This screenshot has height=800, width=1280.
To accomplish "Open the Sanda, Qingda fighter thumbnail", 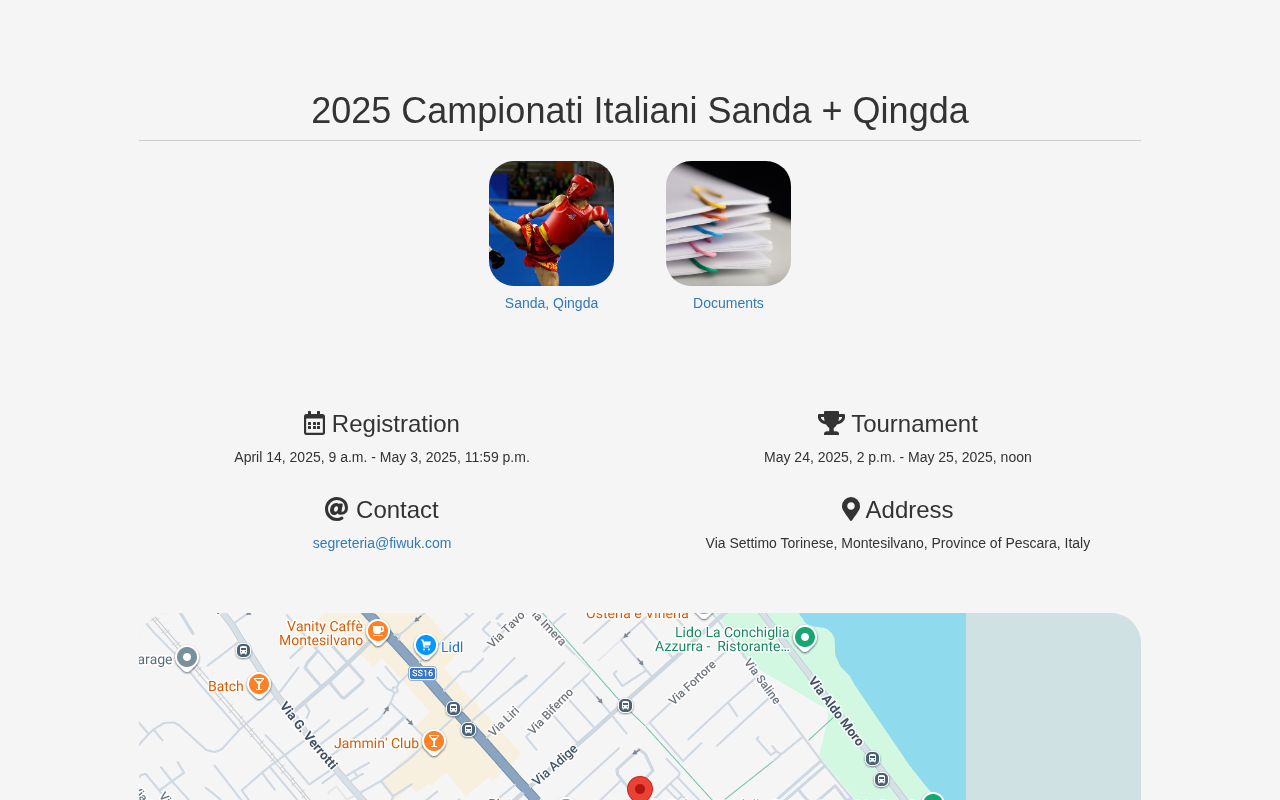I will (551, 223).
